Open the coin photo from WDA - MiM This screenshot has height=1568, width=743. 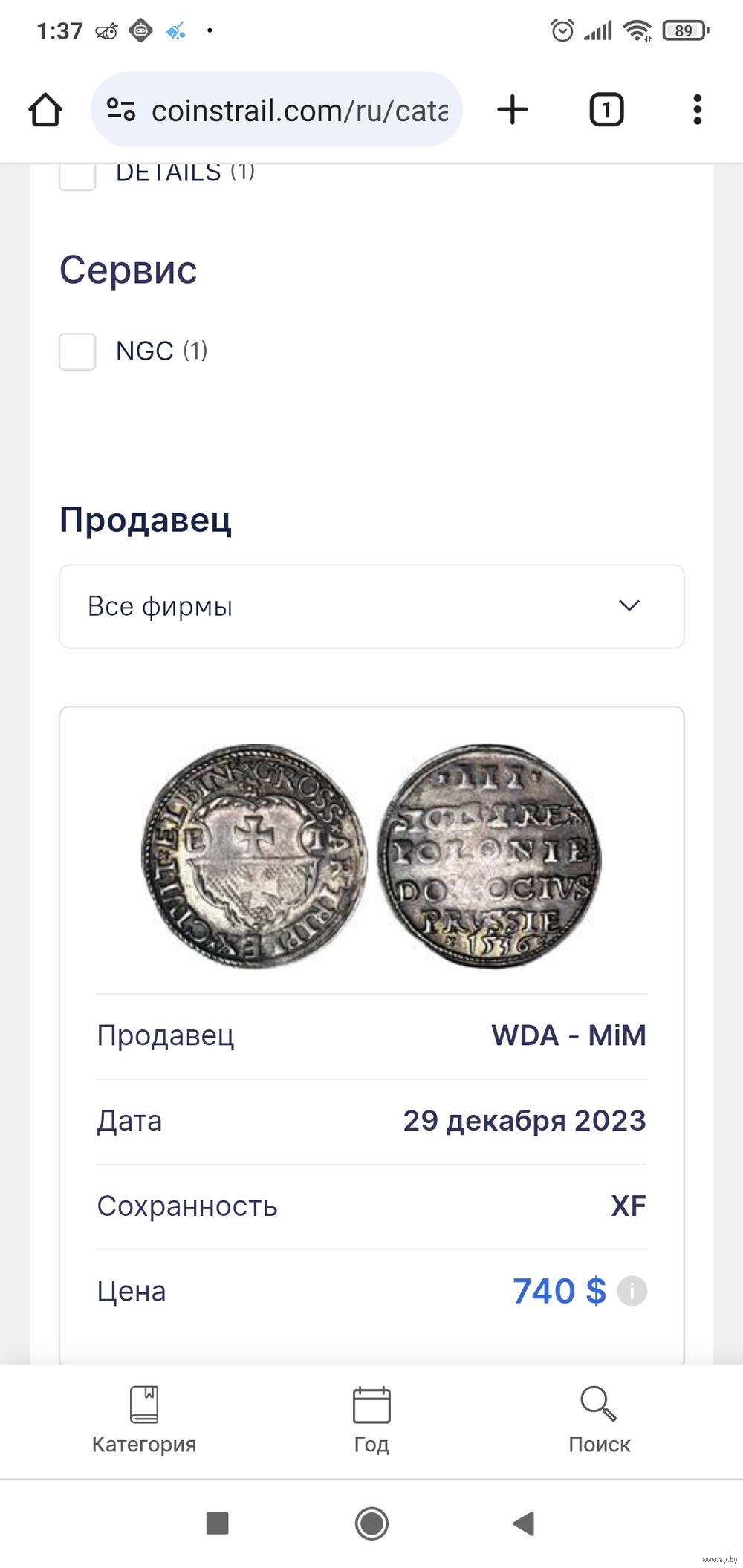point(371,856)
